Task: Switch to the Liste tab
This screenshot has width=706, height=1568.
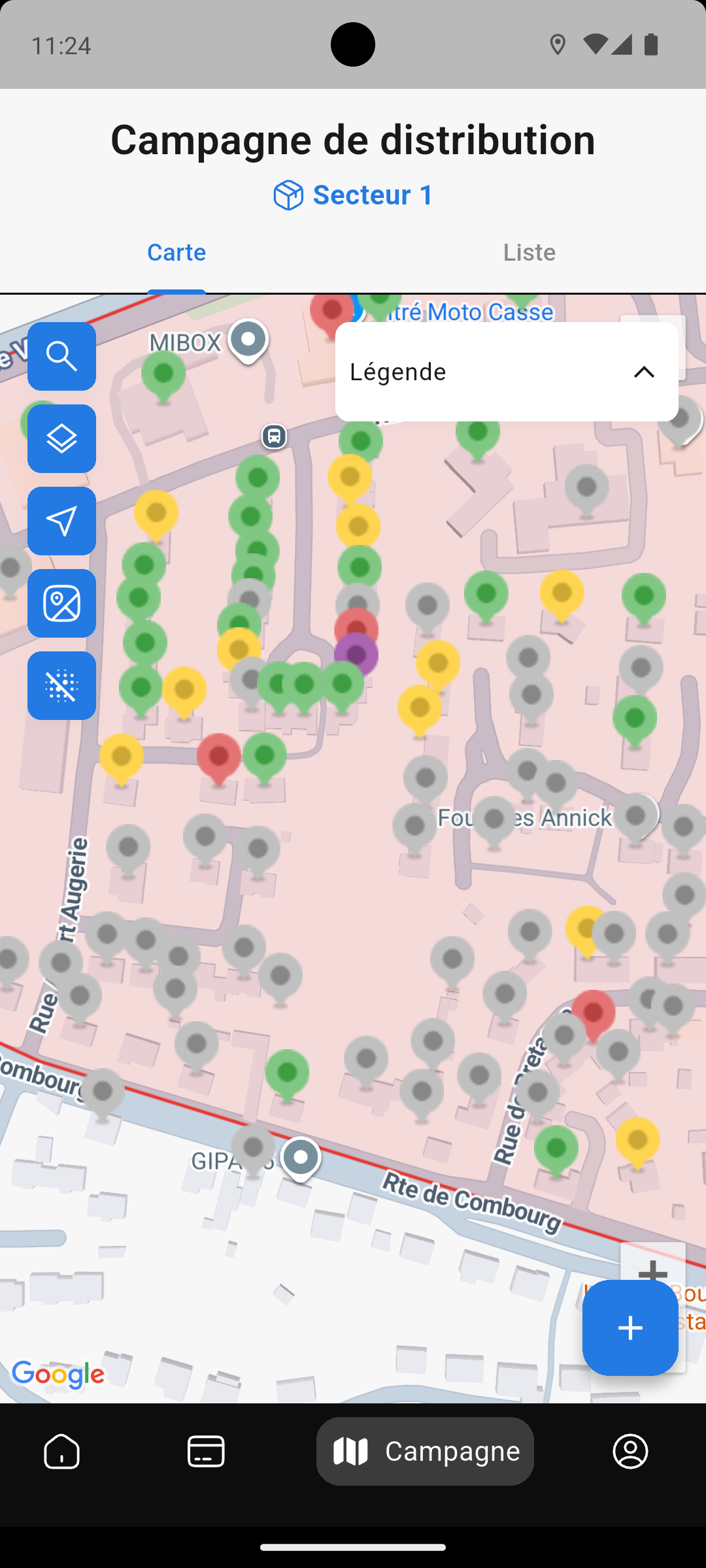Action: click(529, 252)
